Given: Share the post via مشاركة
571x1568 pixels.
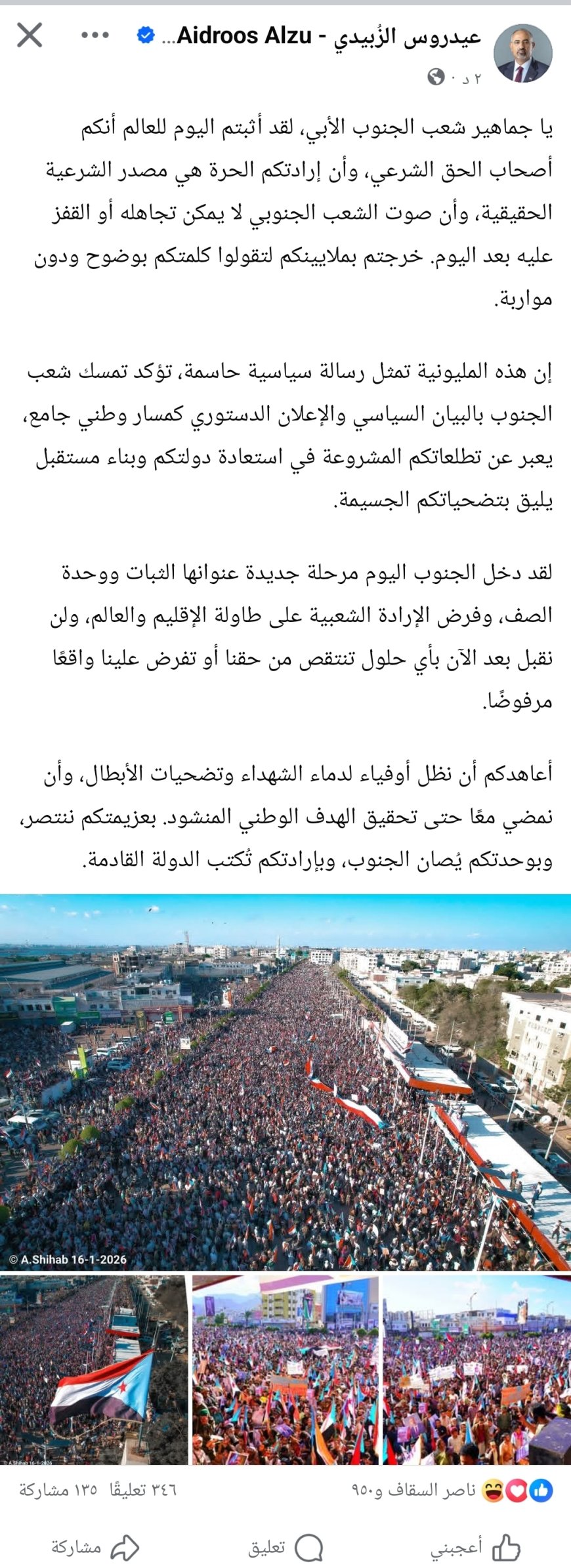Looking at the screenshot, I should 95,1548.
